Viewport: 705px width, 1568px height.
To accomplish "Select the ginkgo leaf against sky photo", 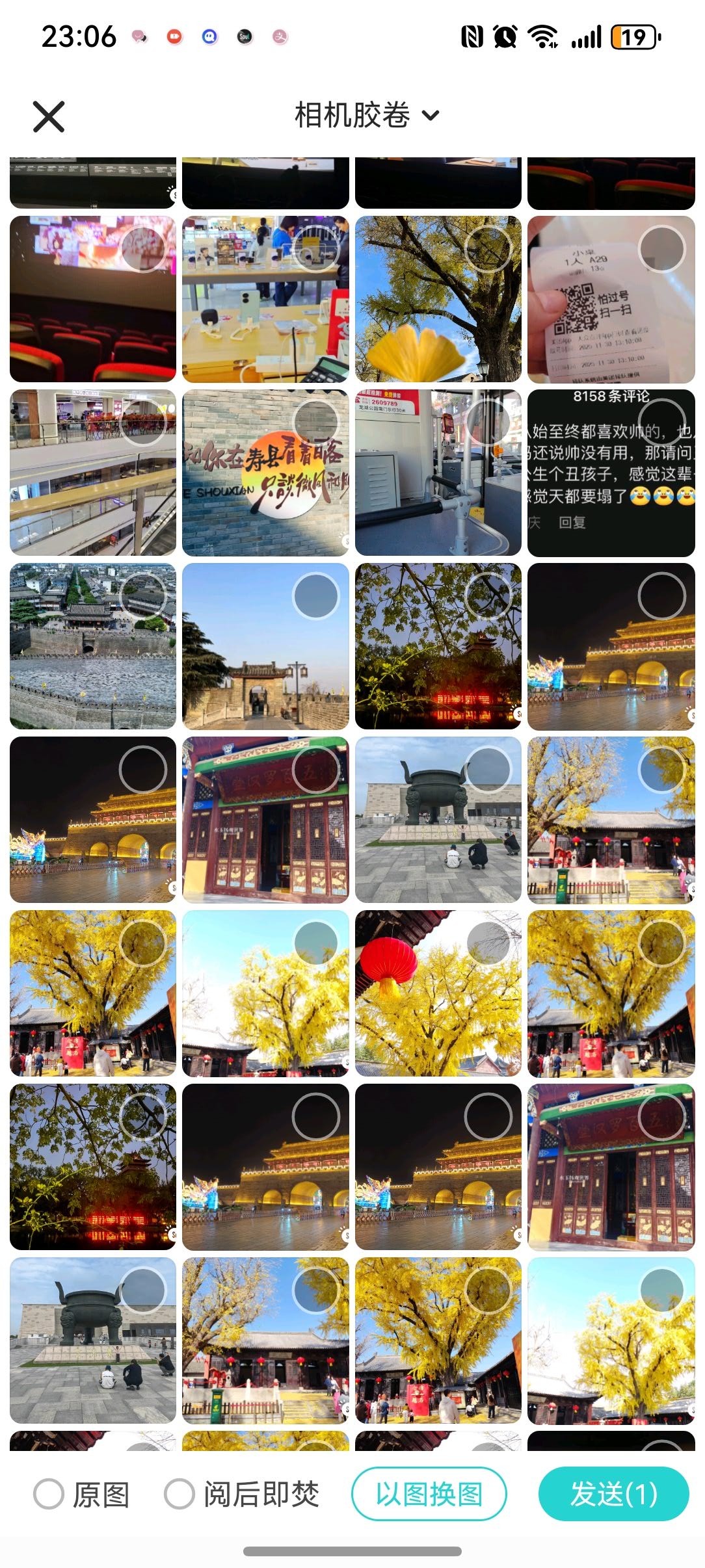I will click(488, 249).
